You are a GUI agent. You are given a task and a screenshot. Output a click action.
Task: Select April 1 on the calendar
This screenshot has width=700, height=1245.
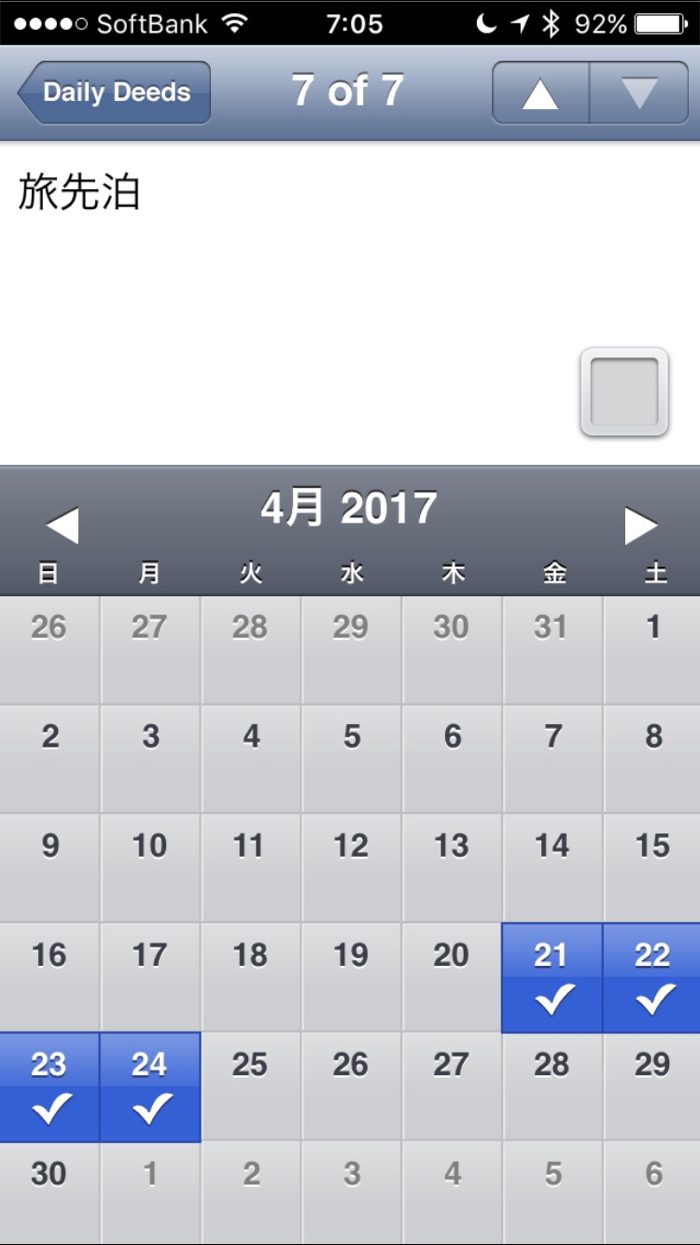tap(653, 650)
